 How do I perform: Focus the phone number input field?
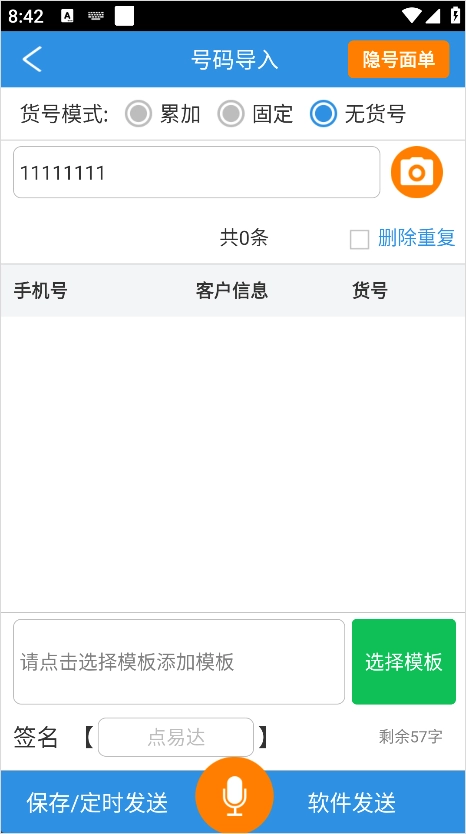pos(196,172)
